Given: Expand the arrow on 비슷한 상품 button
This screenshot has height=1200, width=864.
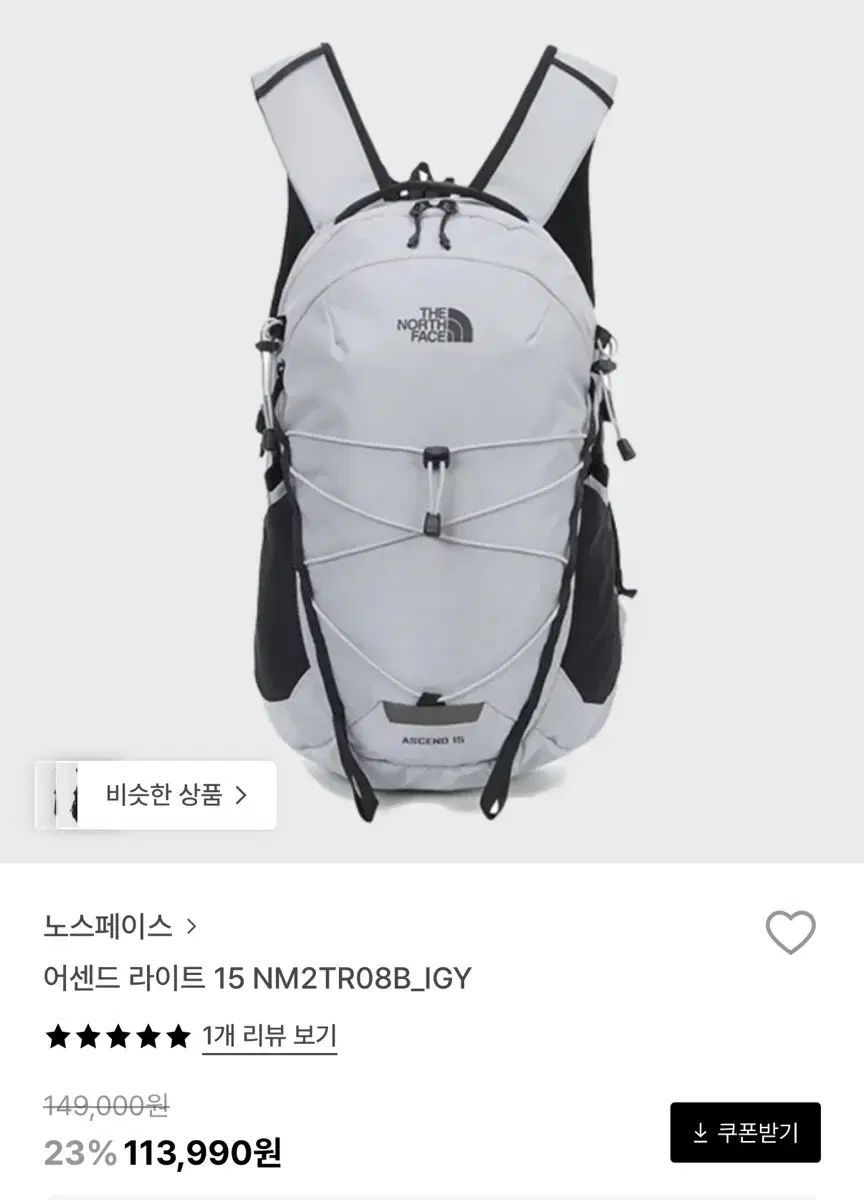Looking at the screenshot, I should pos(240,794).
